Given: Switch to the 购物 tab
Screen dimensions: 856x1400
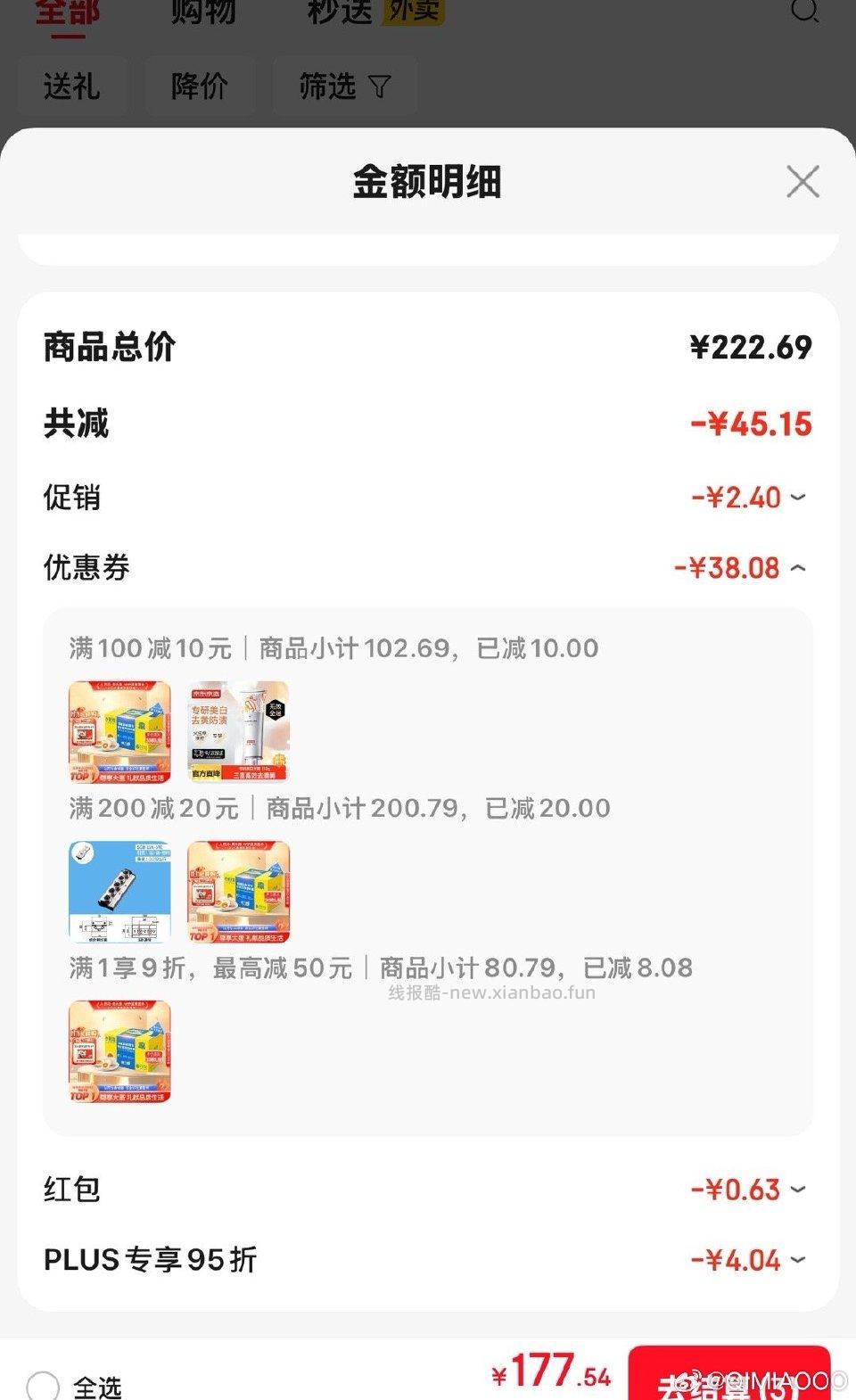Looking at the screenshot, I should (201, 11).
